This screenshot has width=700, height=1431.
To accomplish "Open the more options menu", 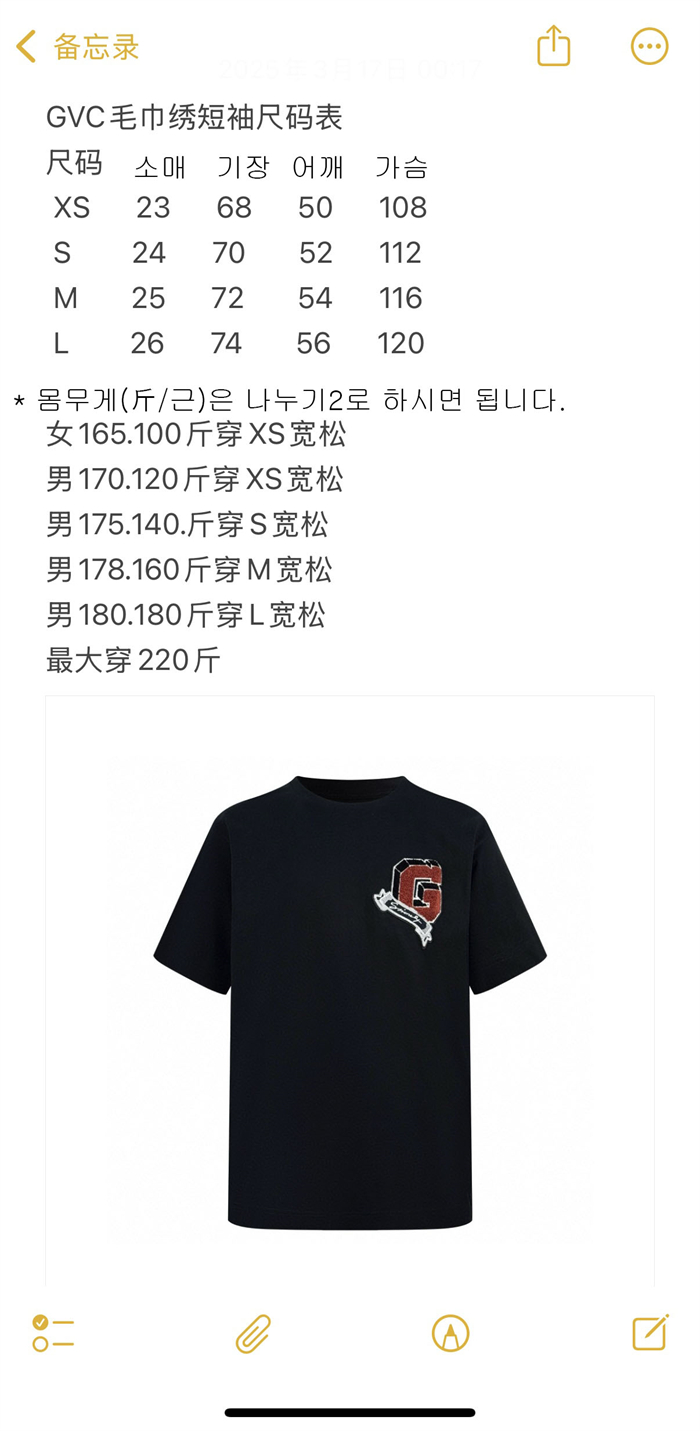I will coord(649,46).
